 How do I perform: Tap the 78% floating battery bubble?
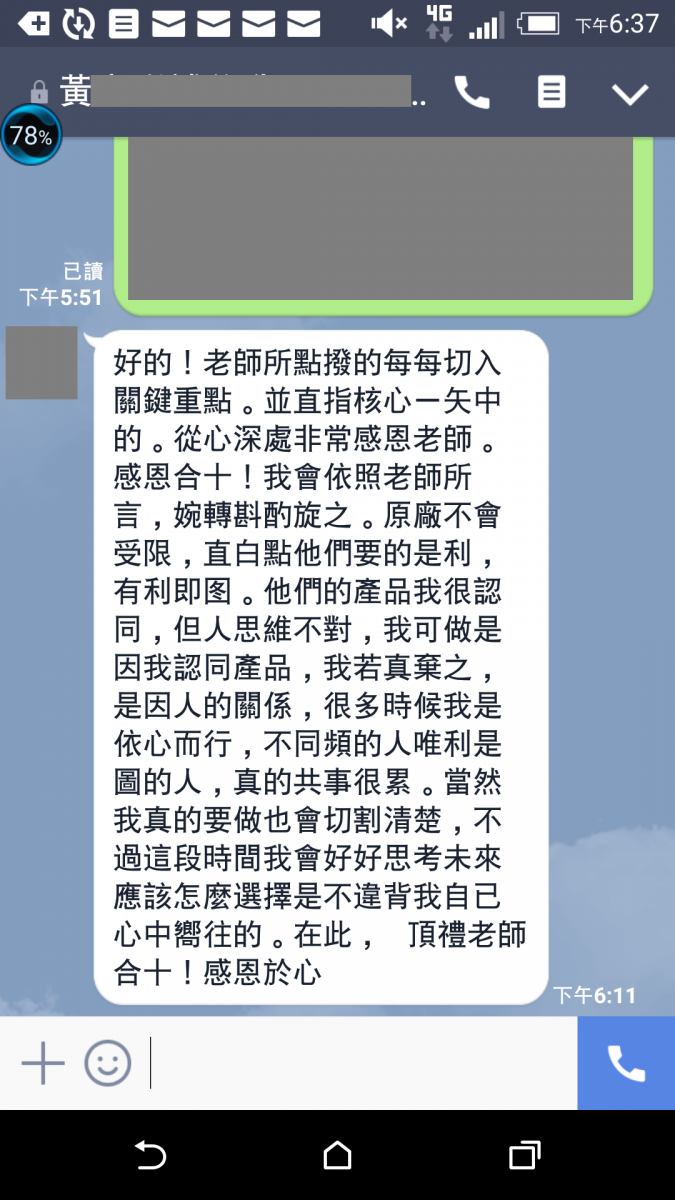pyautogui.click(x=31, y=136)
